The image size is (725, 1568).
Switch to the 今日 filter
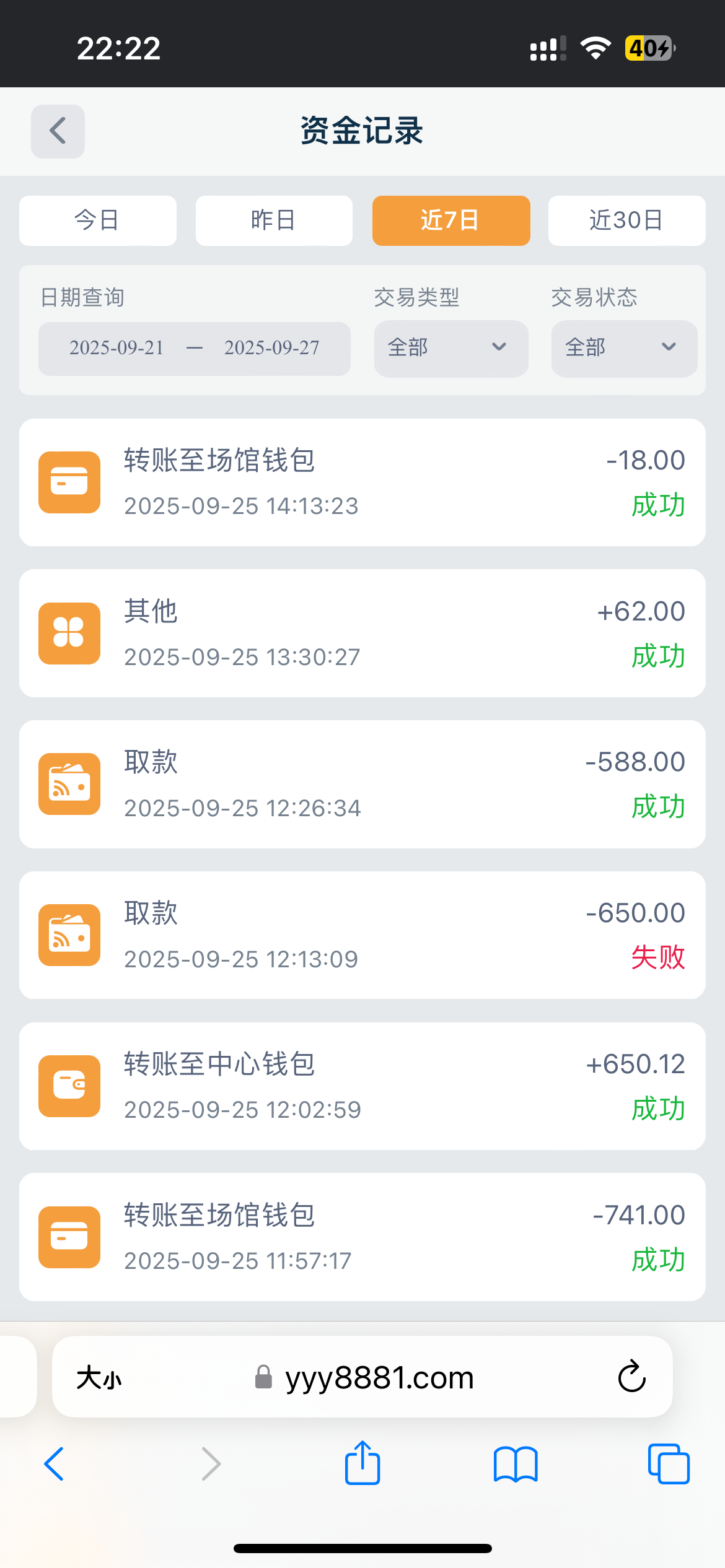click(x=97, y=220)
